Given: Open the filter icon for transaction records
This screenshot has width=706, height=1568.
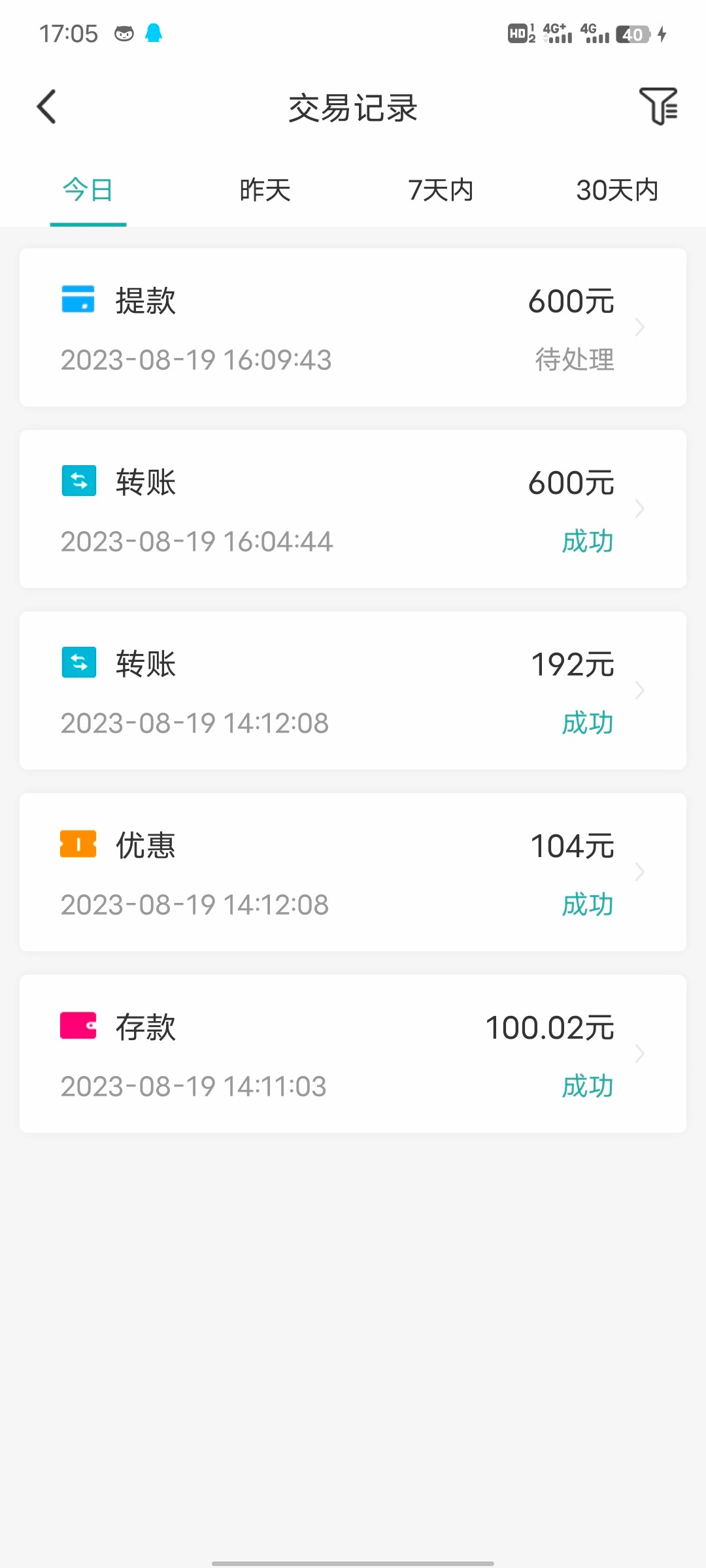Looking at the screenshot, I should click(x=660, y=106).
